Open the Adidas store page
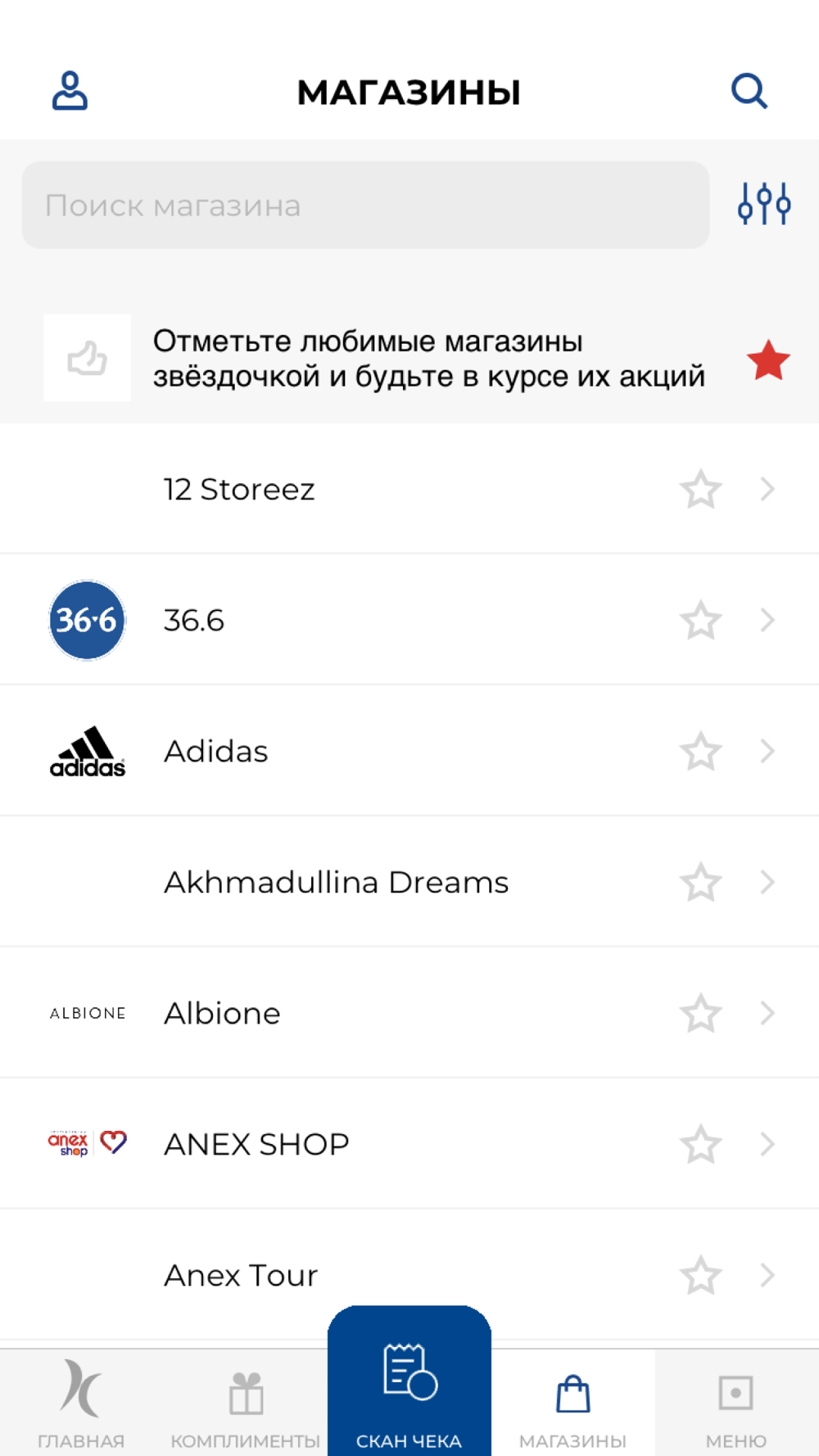Screen dimensions: 819x1456 click(409, 751)
